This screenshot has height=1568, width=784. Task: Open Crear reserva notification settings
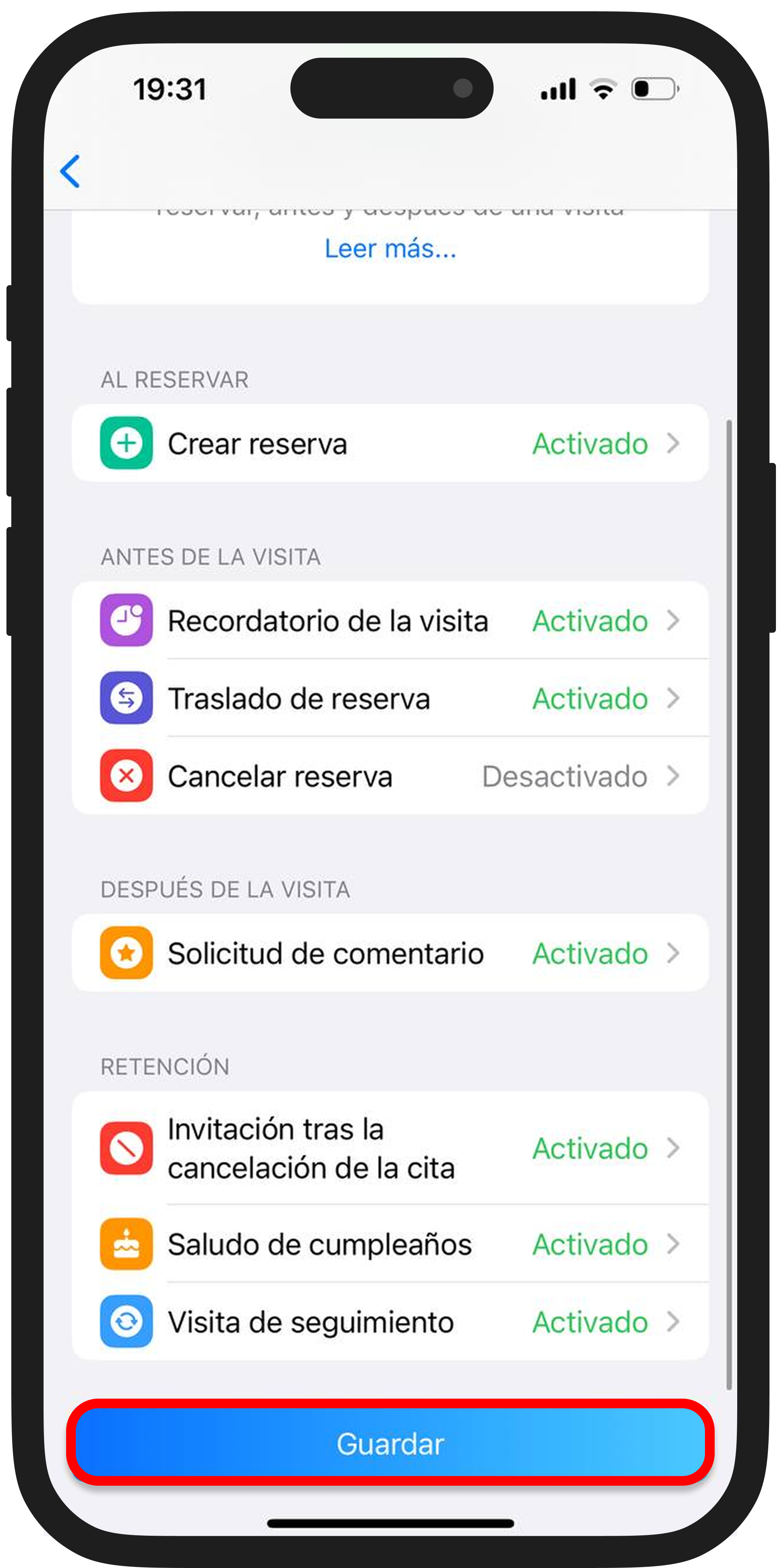pyautogui.click(x=390, y=443)
